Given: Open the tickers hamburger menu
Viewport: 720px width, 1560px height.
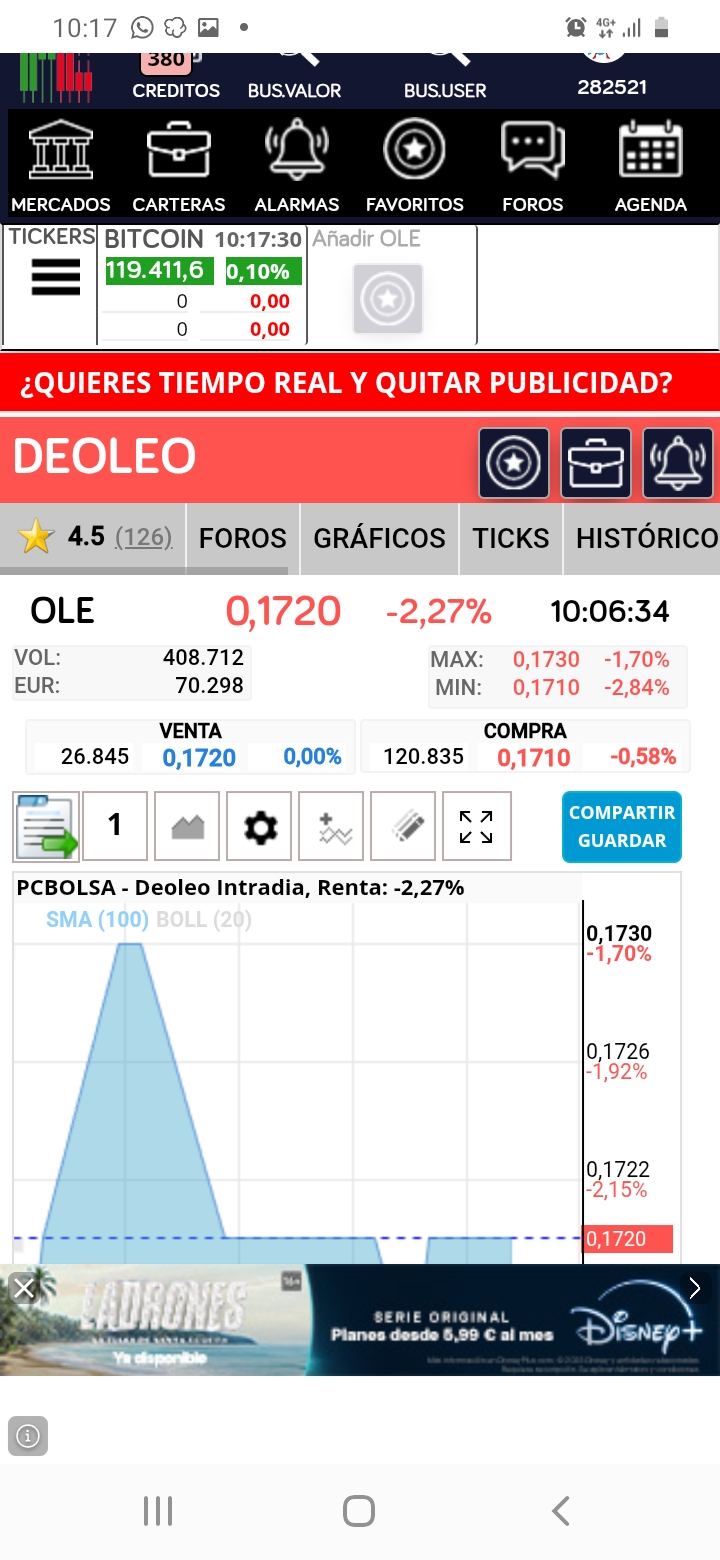Looking at the screenshot, I should 55,277.
